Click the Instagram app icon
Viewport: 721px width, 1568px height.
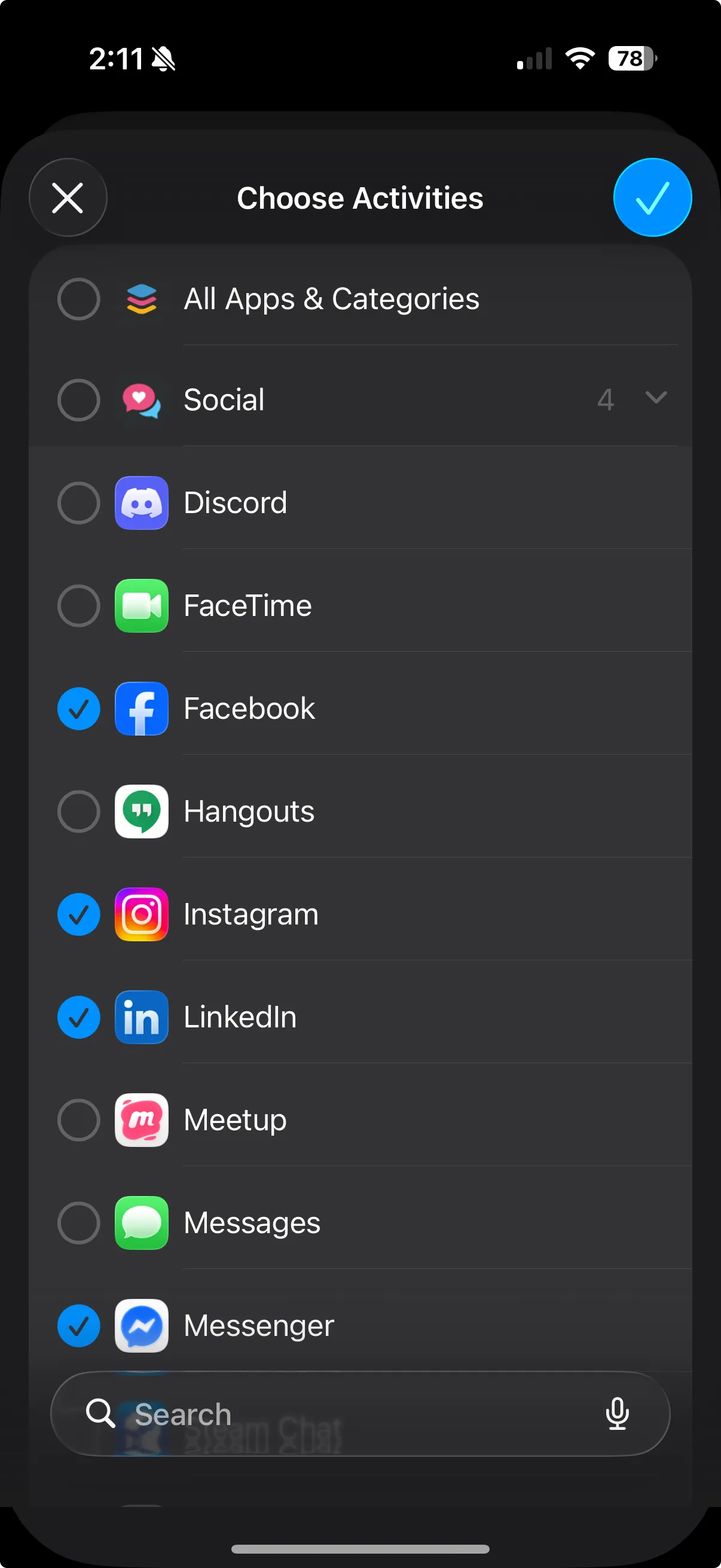click(x=141, y=914)
